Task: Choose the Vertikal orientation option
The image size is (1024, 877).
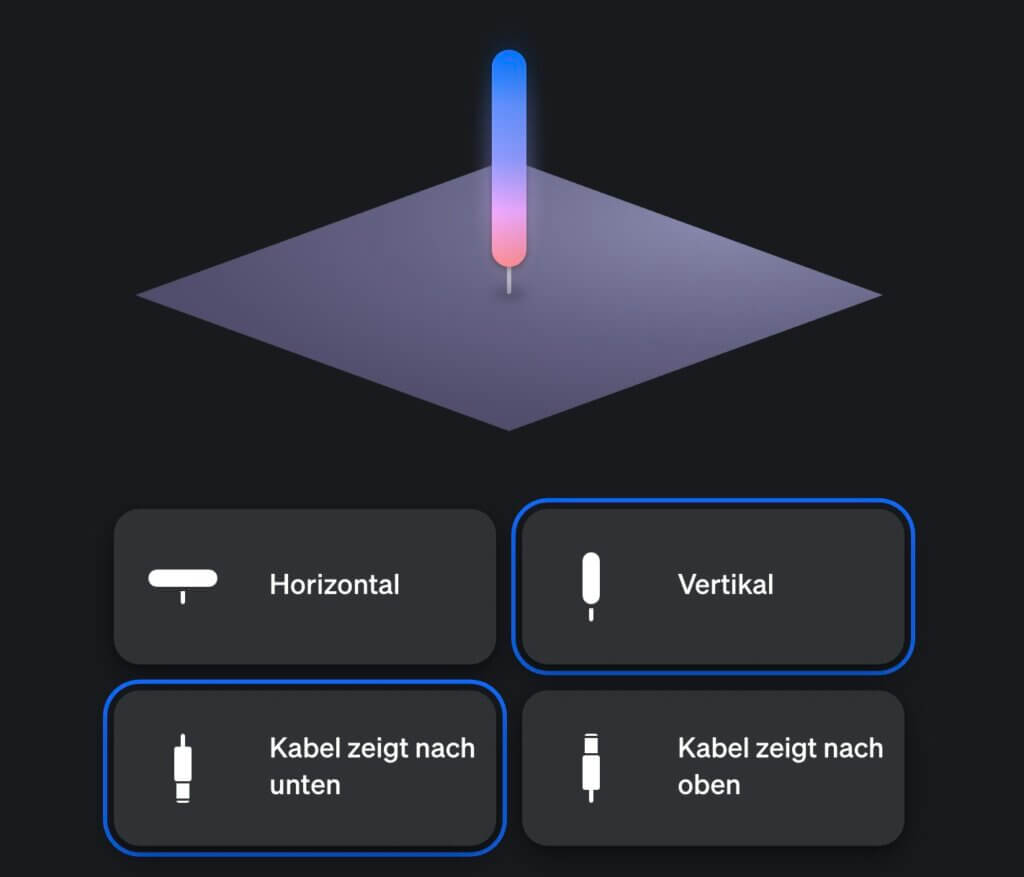Action: [x=713, y=586]
